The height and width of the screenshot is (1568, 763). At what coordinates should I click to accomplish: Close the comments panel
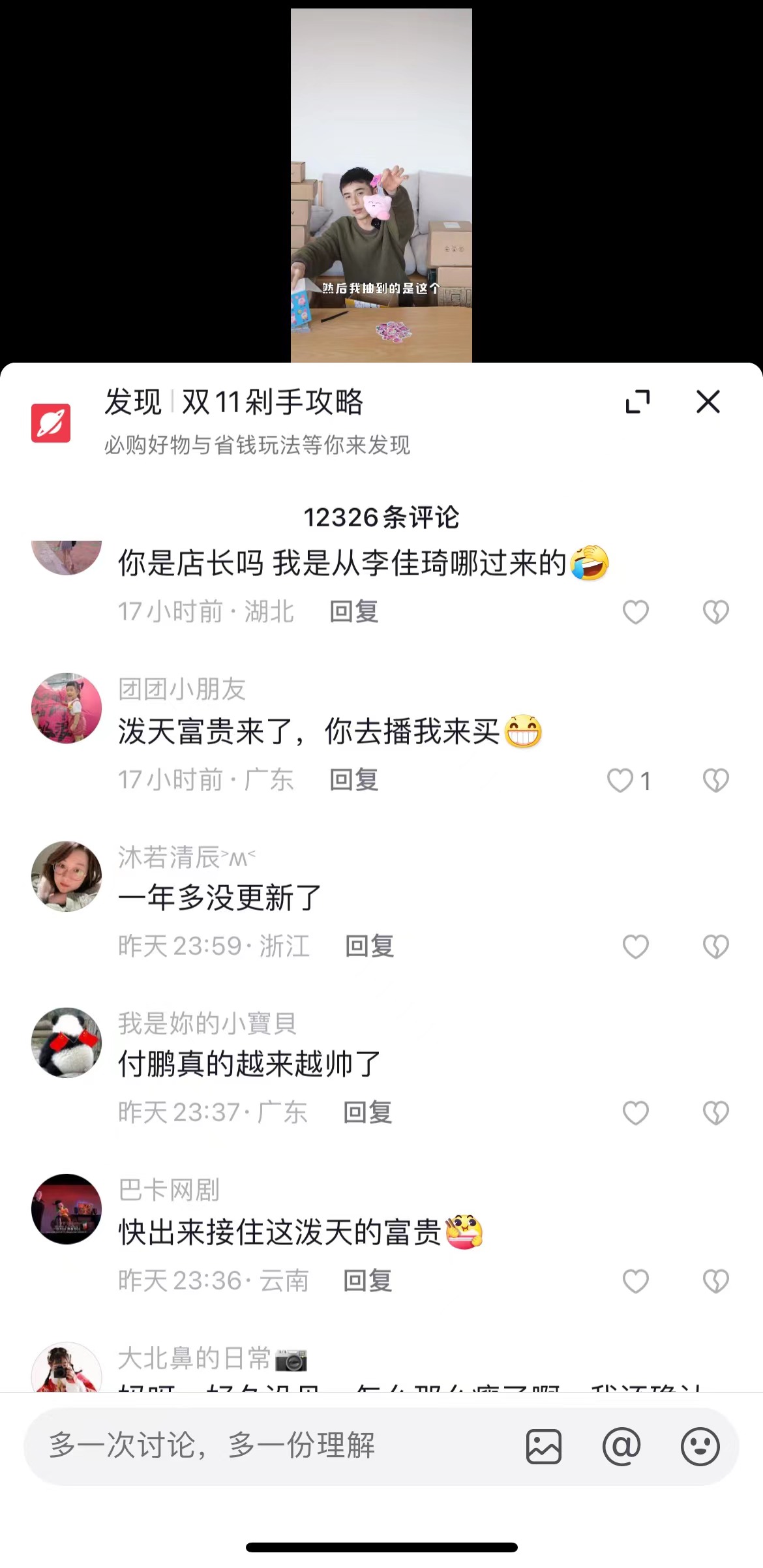[708, 402]
